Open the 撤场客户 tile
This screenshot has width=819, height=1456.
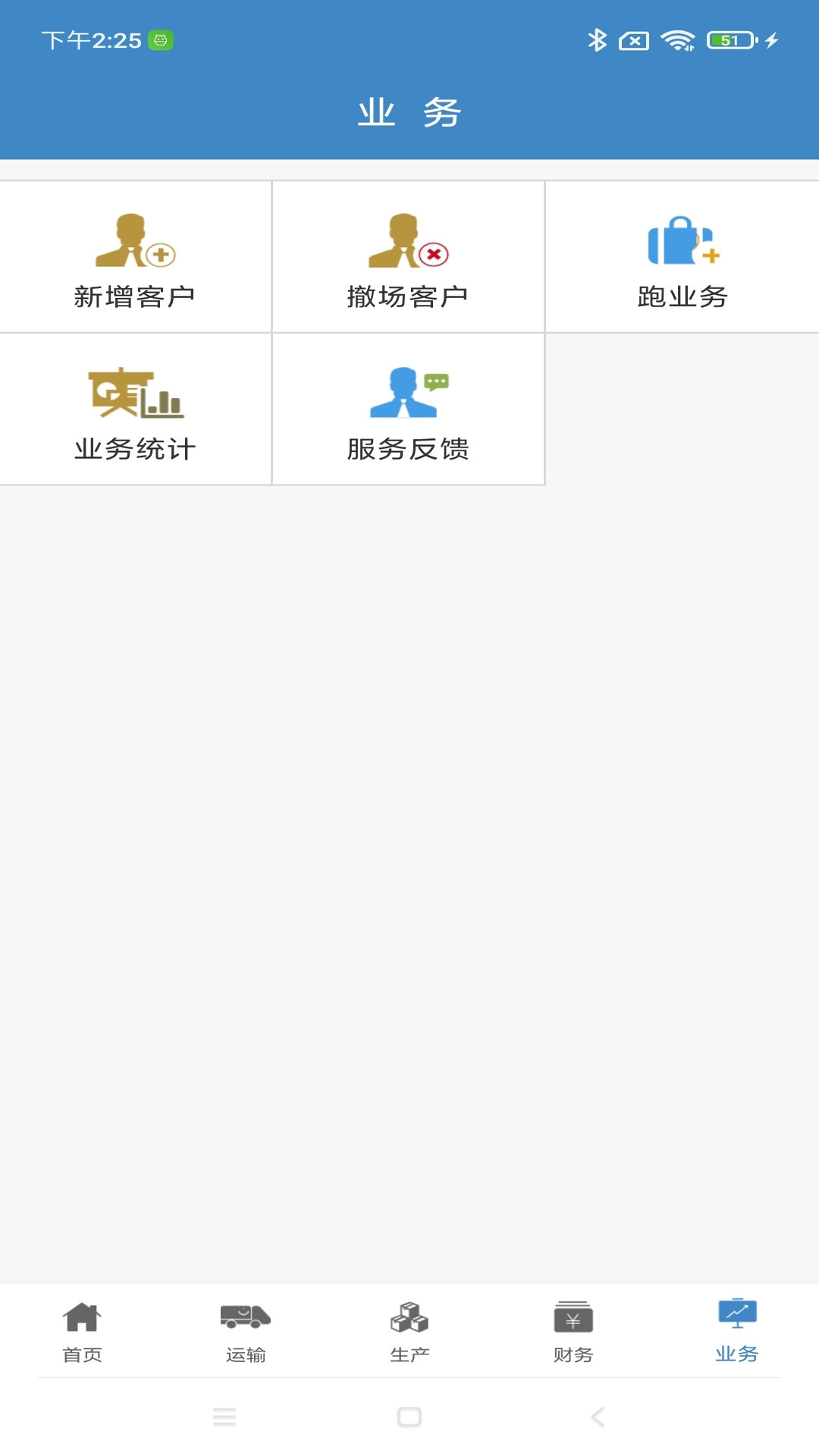408,258
